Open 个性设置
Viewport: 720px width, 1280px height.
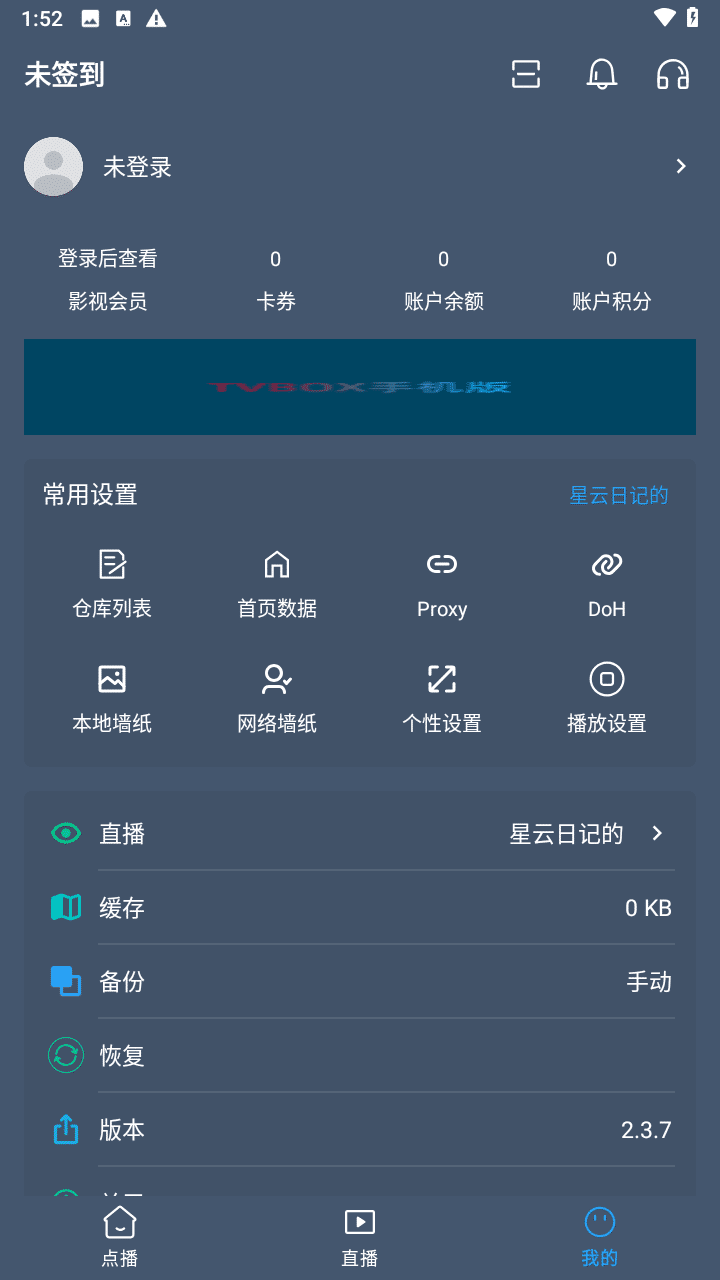coord(442,699)
